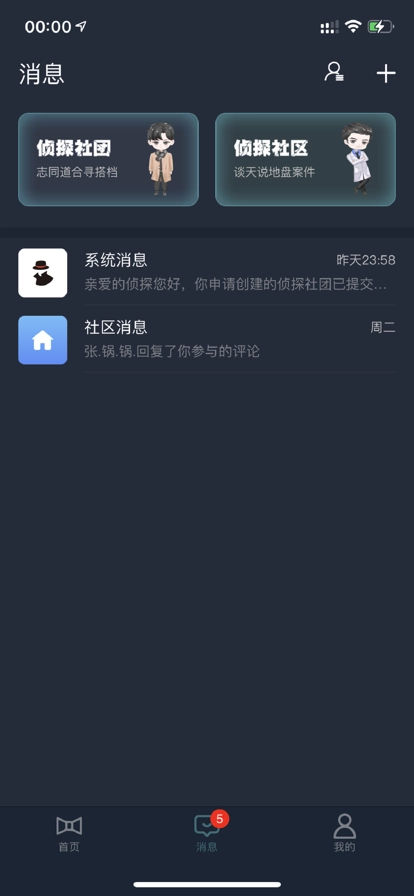Tap the plus icon to add
Viewport: 414px width, 896px height.
386,73
